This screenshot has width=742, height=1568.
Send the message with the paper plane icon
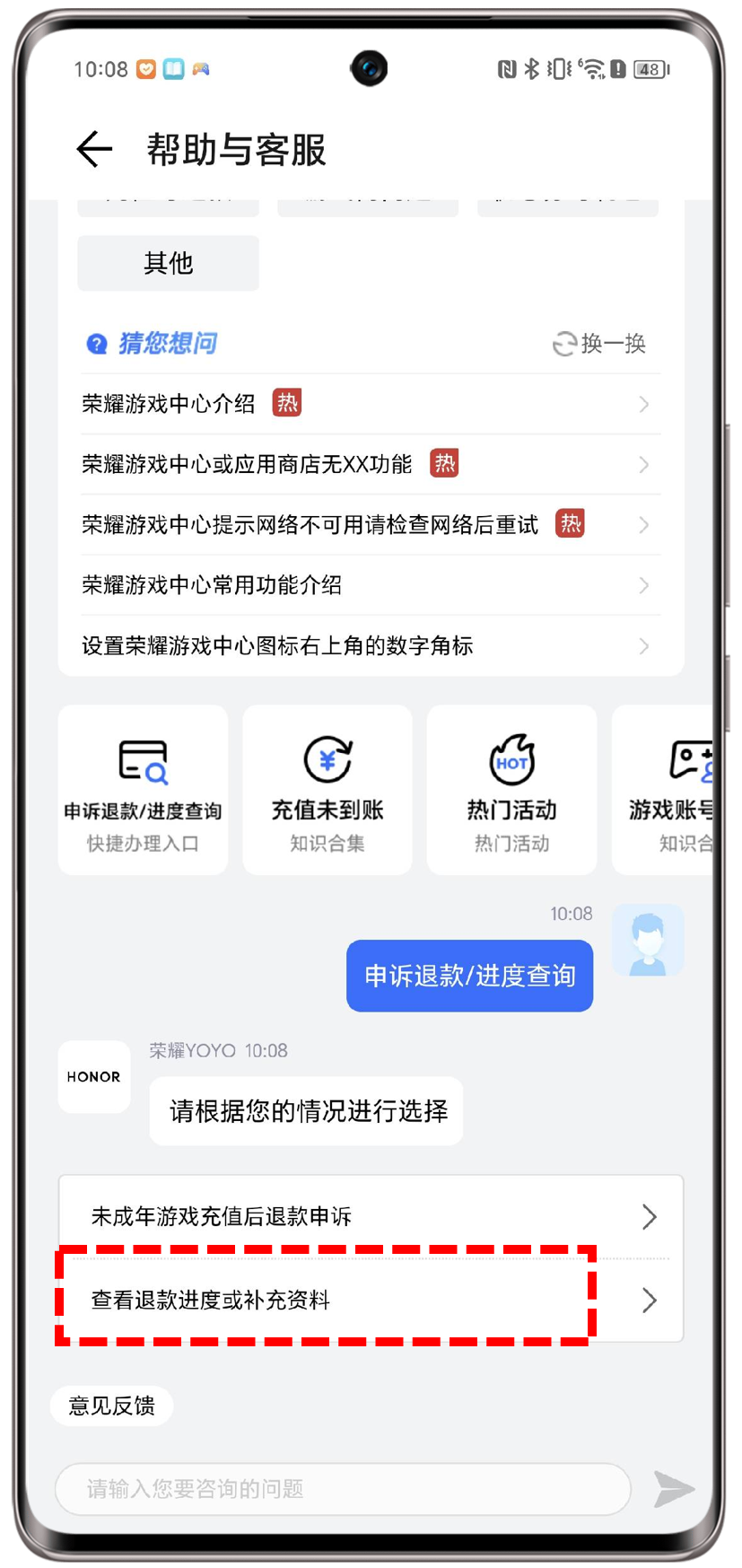click(673, 1489)
